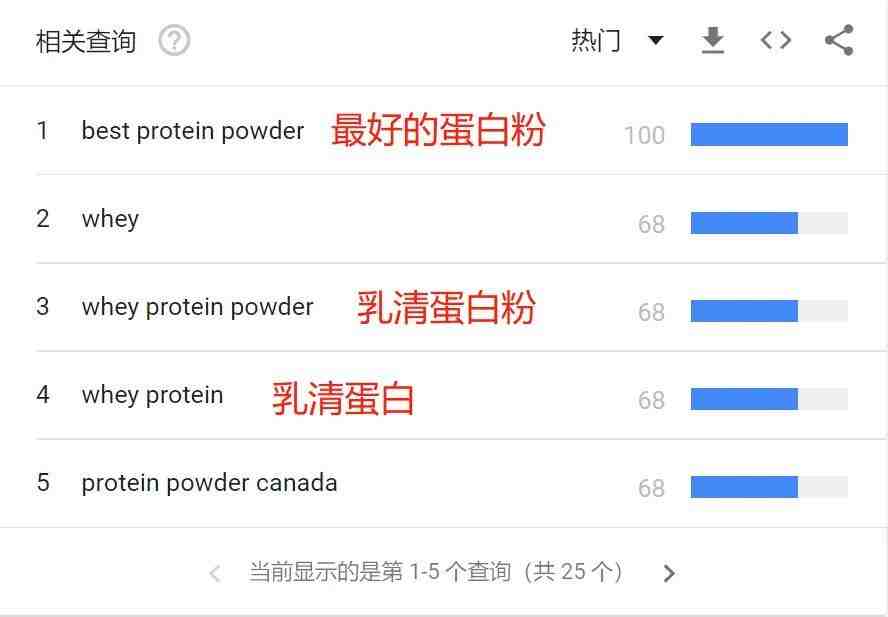The height and width of the screenshot is (617, 888).
Task: Select the whey protein powder query
Action: pyautogui.click(x=197, y=307)
